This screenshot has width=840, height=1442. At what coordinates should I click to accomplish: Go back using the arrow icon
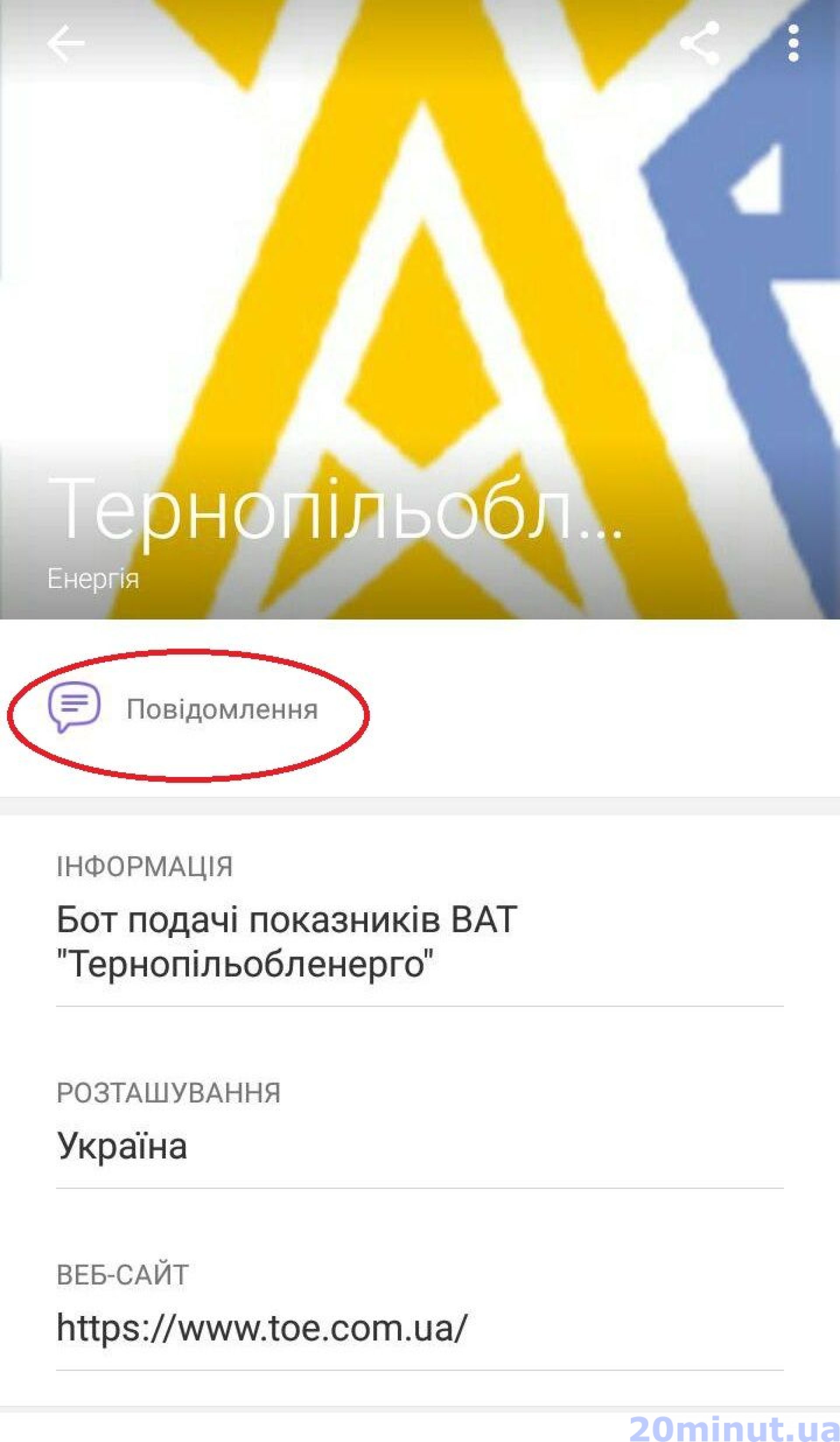pyautogui.click(x=66, y=43)
